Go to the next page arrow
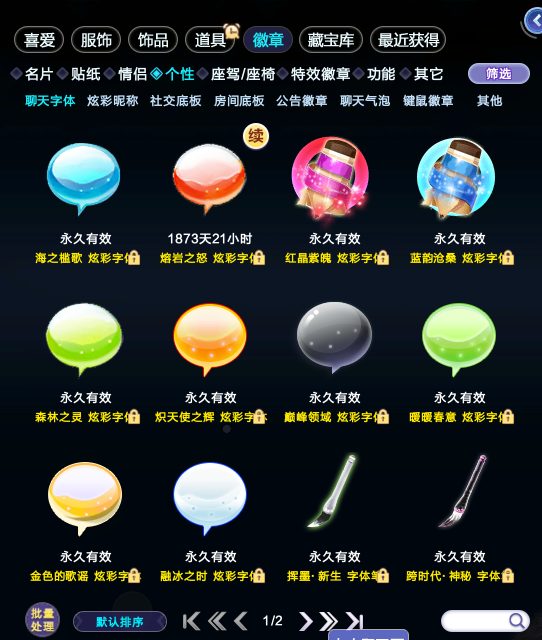The height and width of the screenshot is (640, 542). click(306, 622)
